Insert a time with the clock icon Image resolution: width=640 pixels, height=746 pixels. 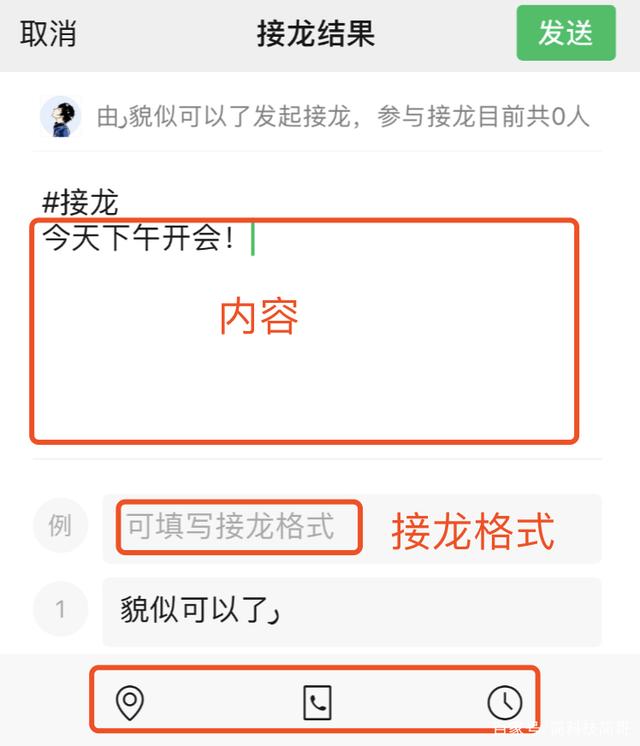coord(505,703)
